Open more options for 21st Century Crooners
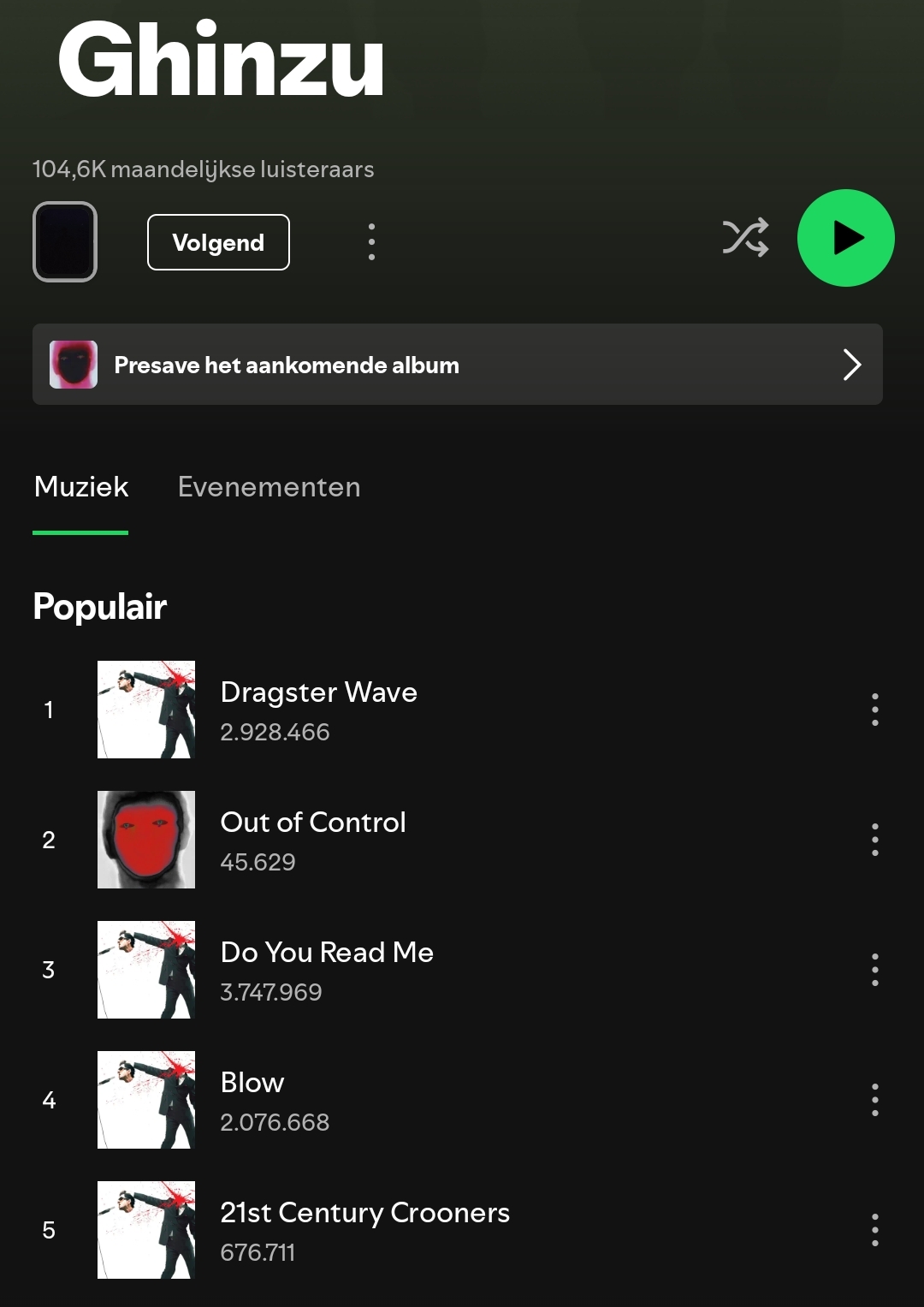This screenshot has width=924, height=1307. point(874,1230)
